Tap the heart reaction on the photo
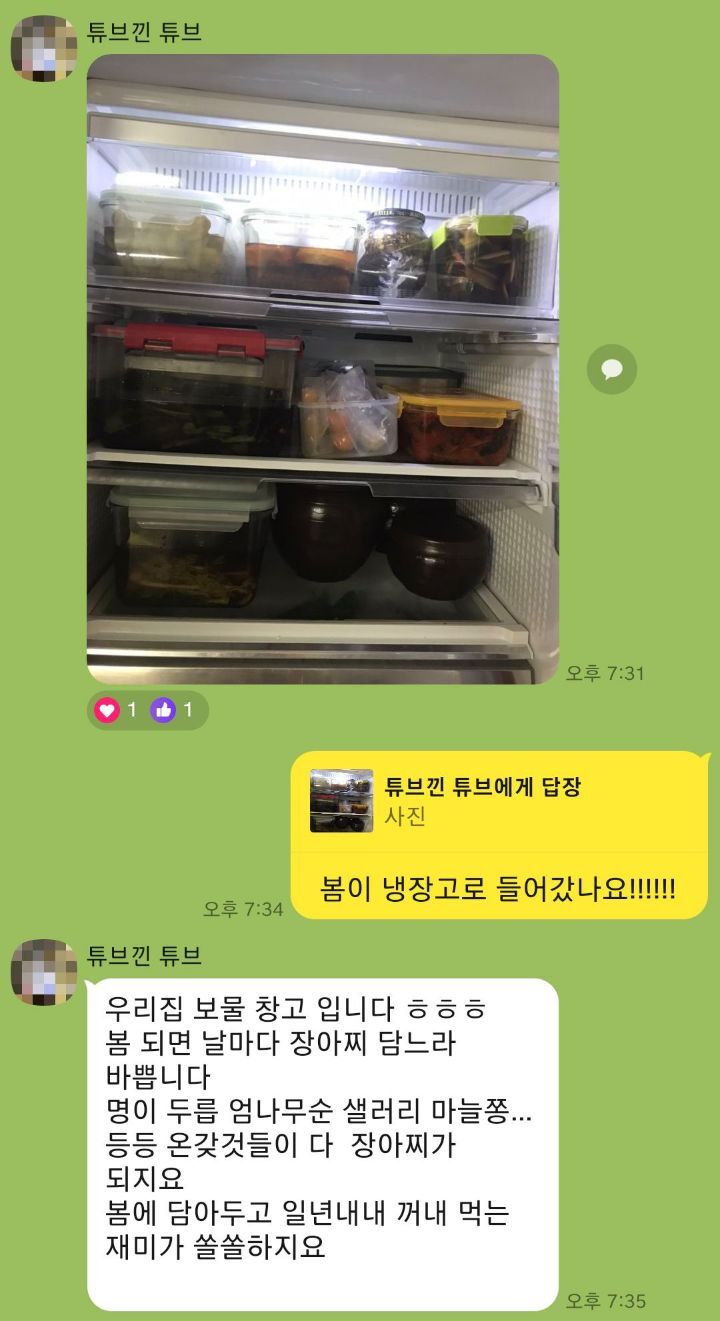 click(x=108, y=710)
